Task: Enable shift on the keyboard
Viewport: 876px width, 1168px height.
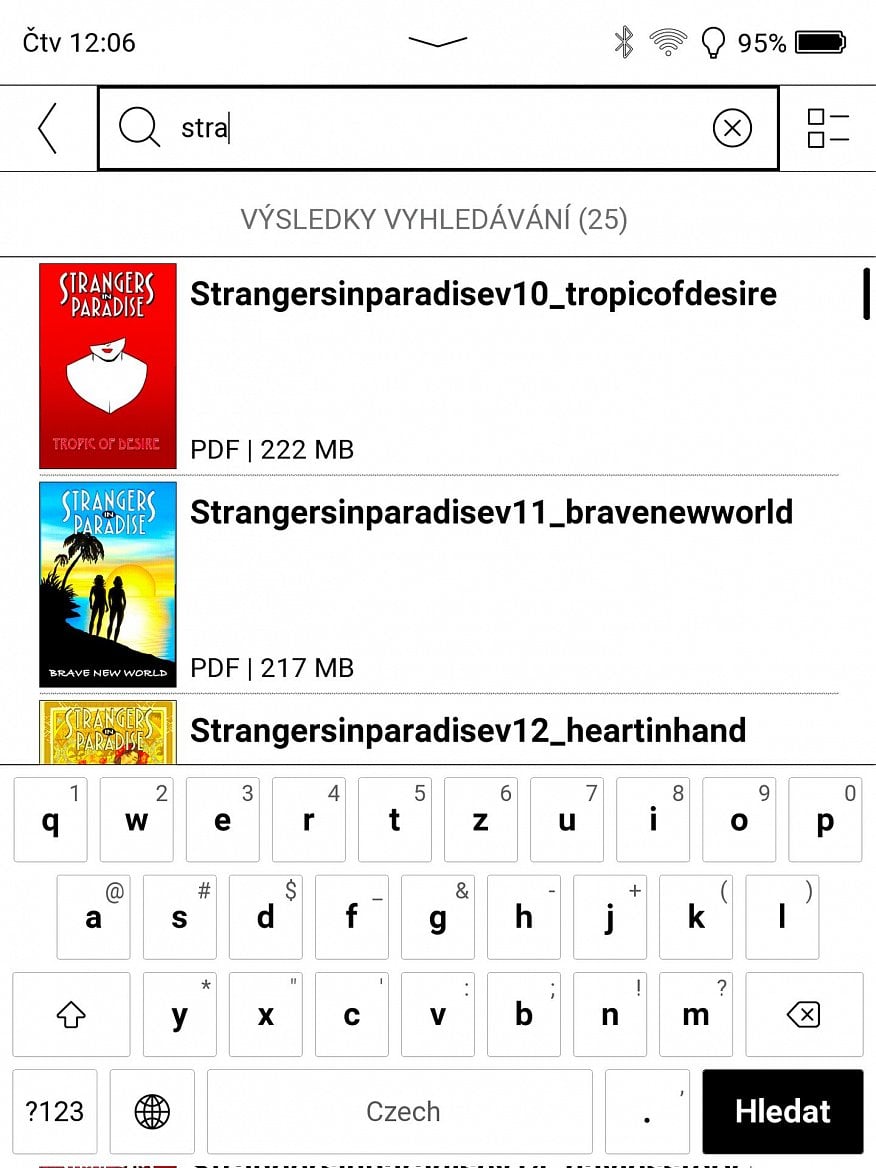Action: point(71,1015)
